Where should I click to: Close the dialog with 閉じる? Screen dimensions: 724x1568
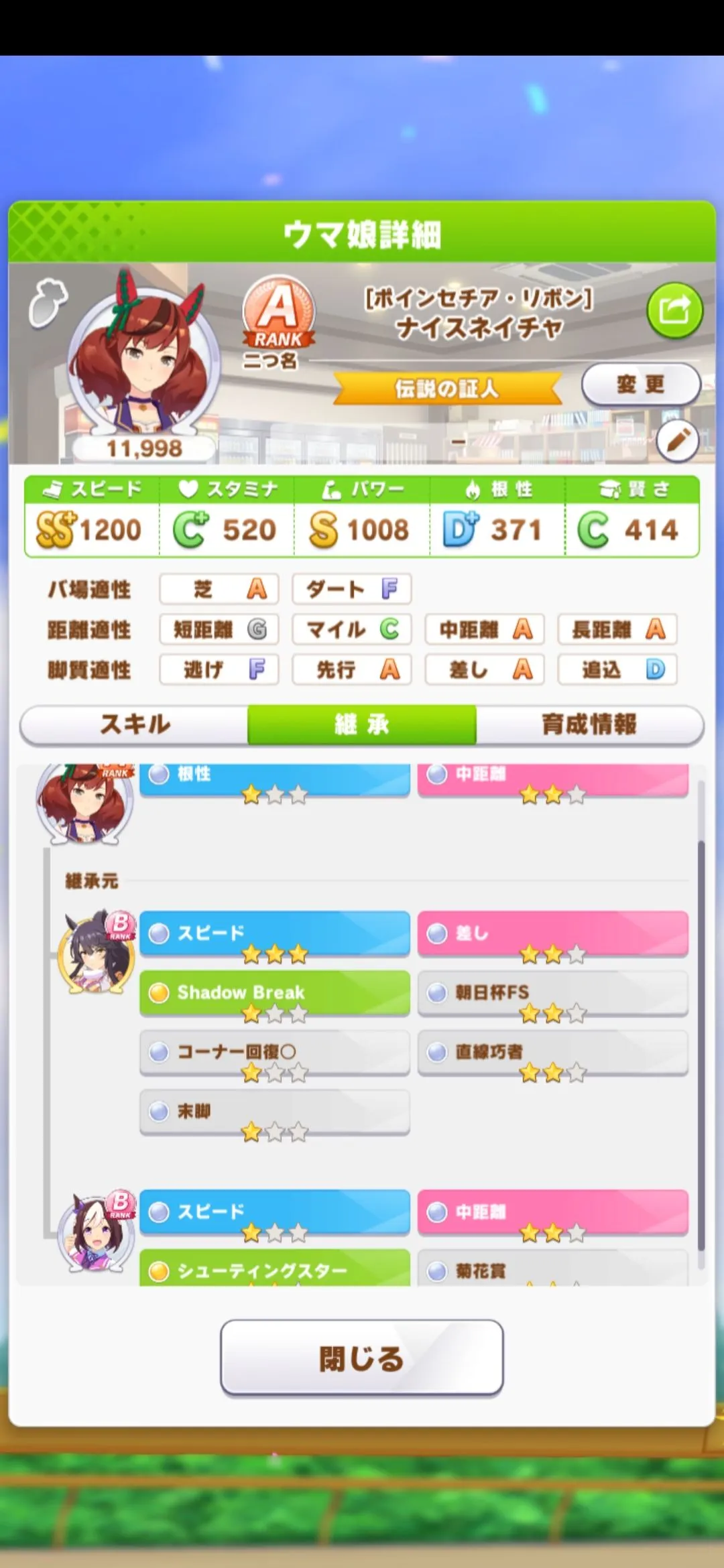pos(361,1359)
